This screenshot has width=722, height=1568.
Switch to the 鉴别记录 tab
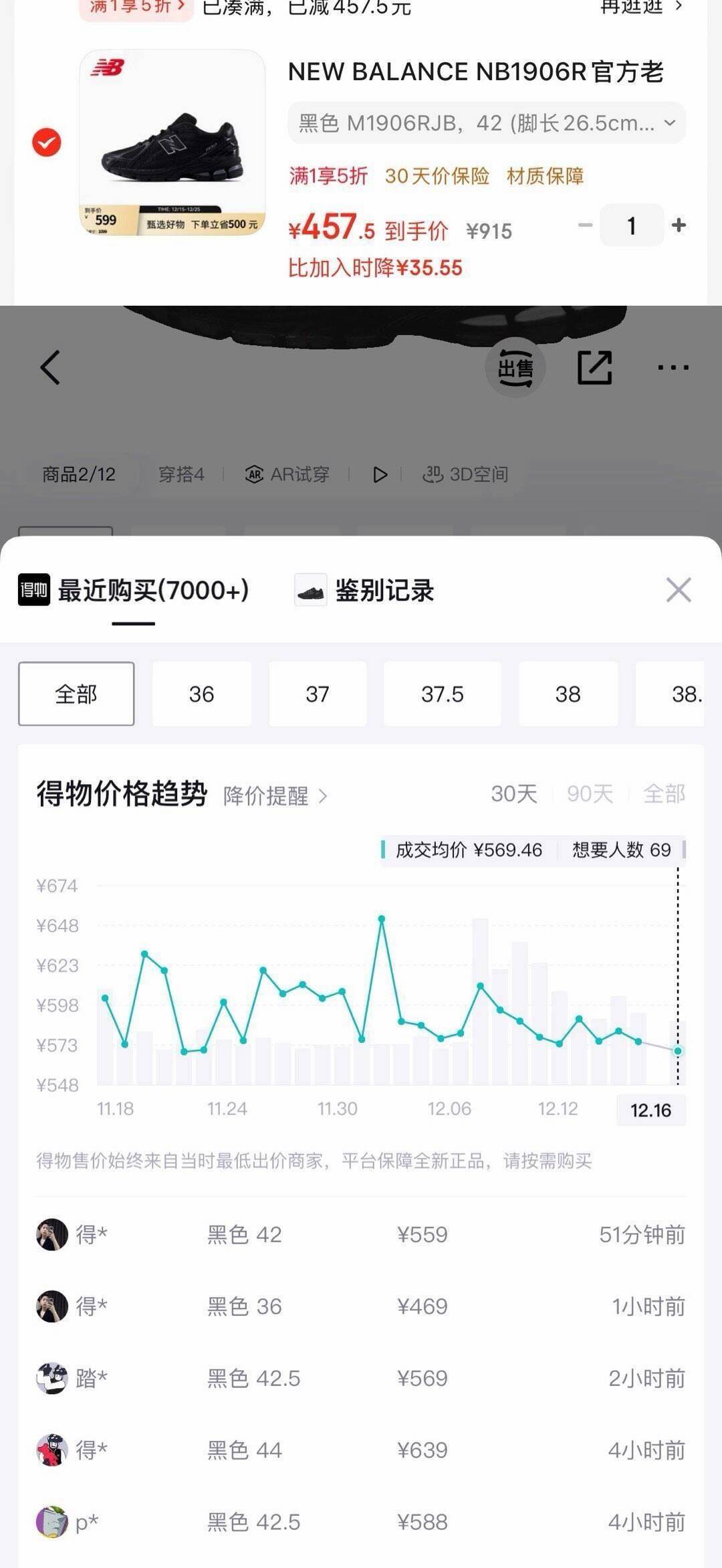(x=365, y=591)
